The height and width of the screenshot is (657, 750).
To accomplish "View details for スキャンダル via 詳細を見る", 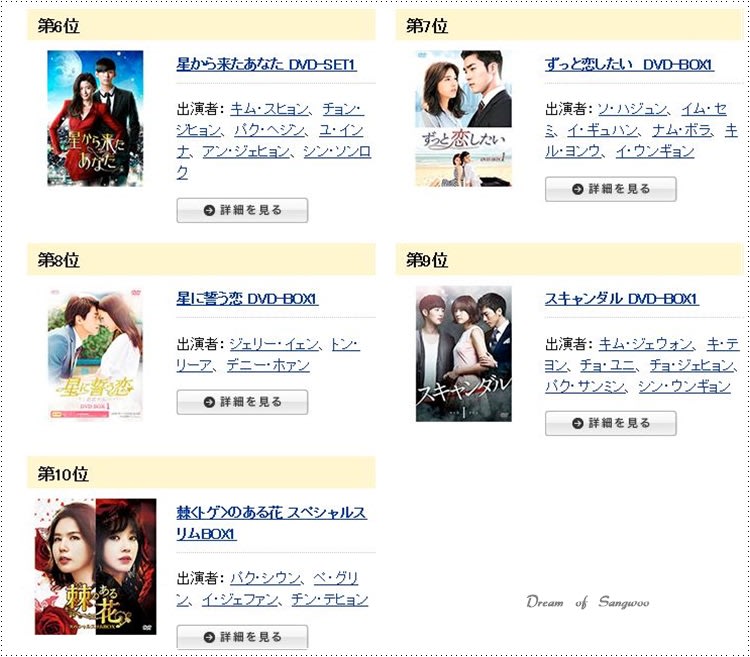I will point(610,423).
